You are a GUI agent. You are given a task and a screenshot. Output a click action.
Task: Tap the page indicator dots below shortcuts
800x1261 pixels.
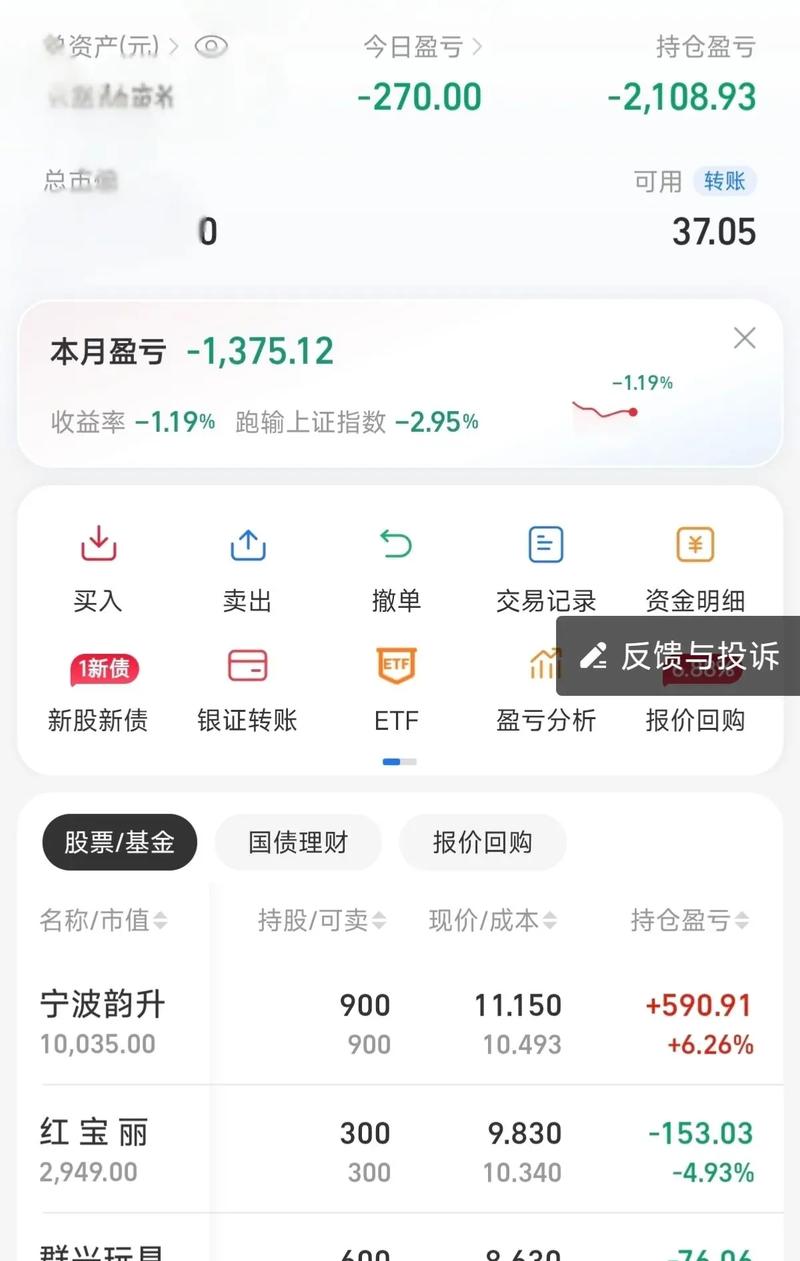396,761
